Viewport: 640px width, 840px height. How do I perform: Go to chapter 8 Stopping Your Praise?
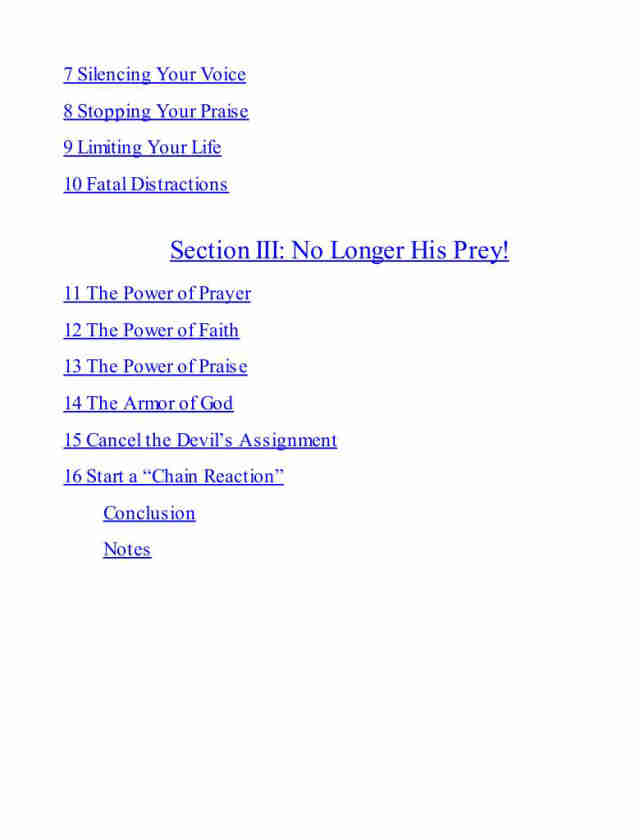click(156, 111)
